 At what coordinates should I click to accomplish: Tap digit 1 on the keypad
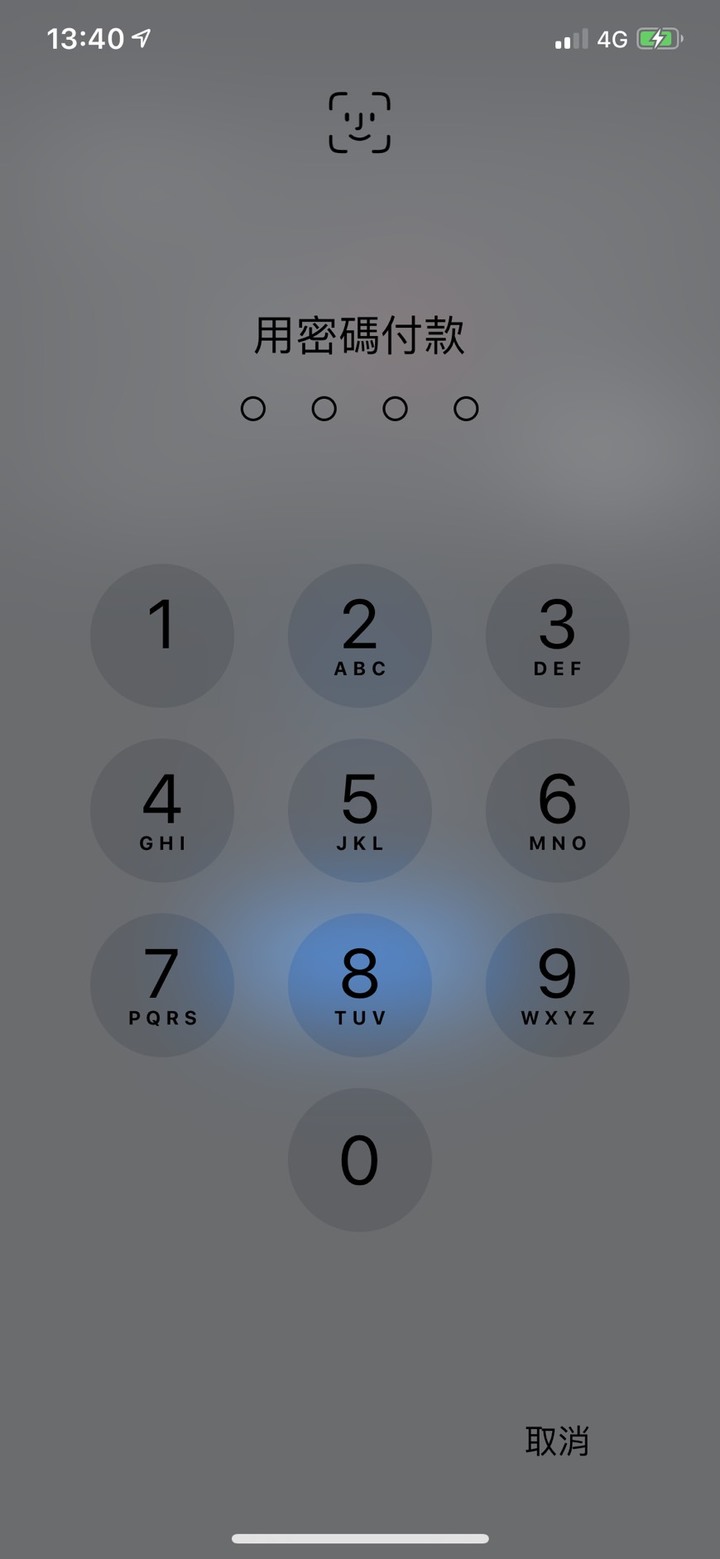[x=162, y=636]
